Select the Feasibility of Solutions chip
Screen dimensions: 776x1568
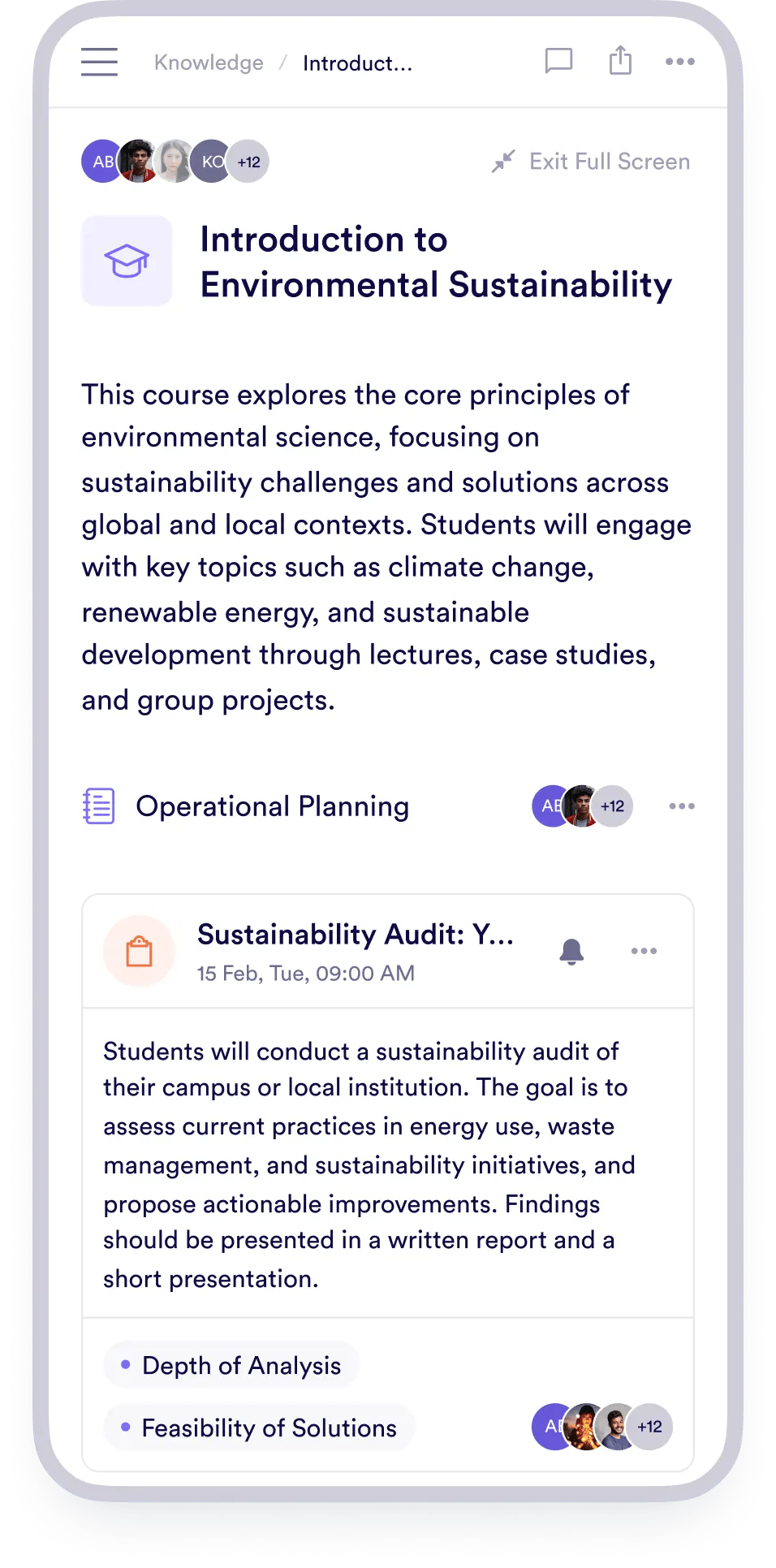[259, 1428]
